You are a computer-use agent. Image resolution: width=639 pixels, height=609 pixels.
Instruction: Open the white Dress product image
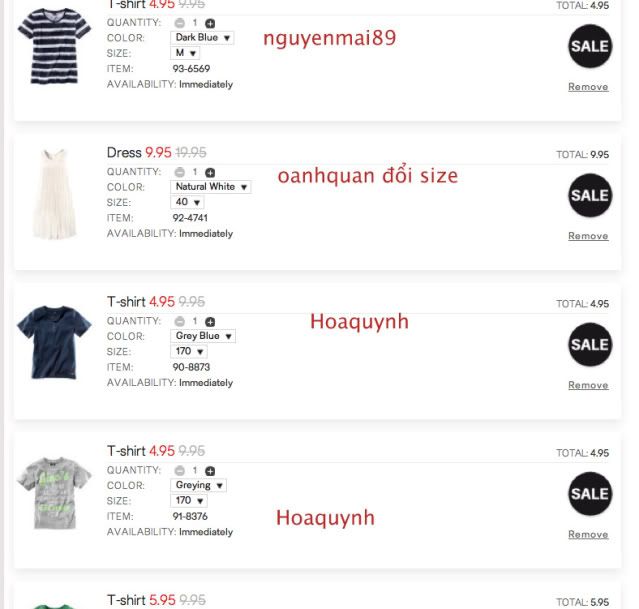pos(54,194)
